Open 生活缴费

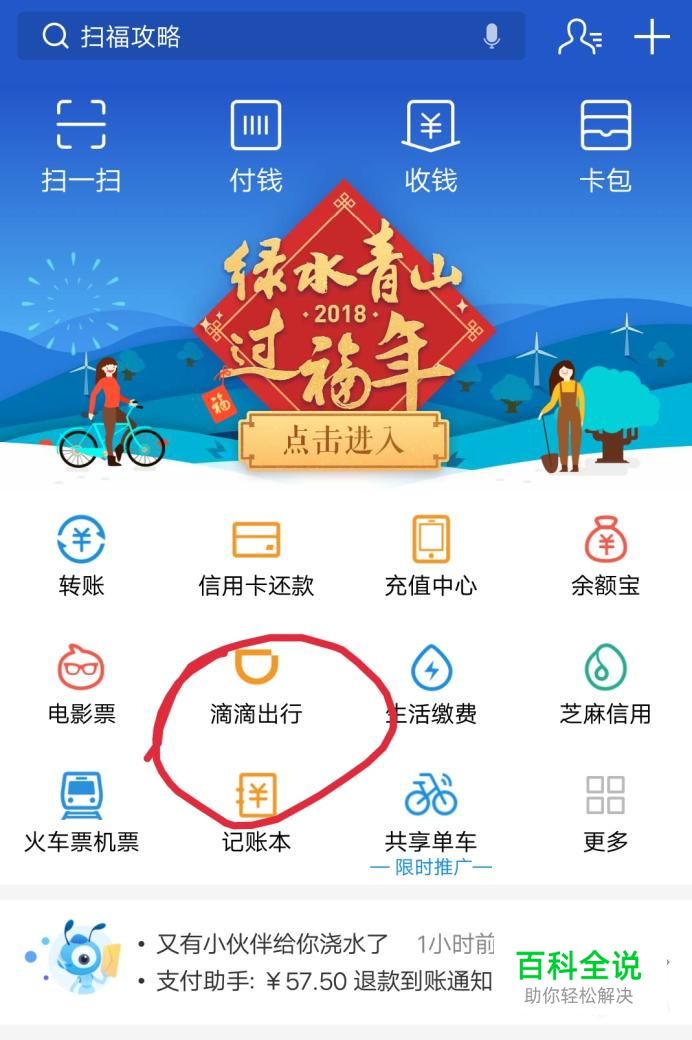click(431, 686)
